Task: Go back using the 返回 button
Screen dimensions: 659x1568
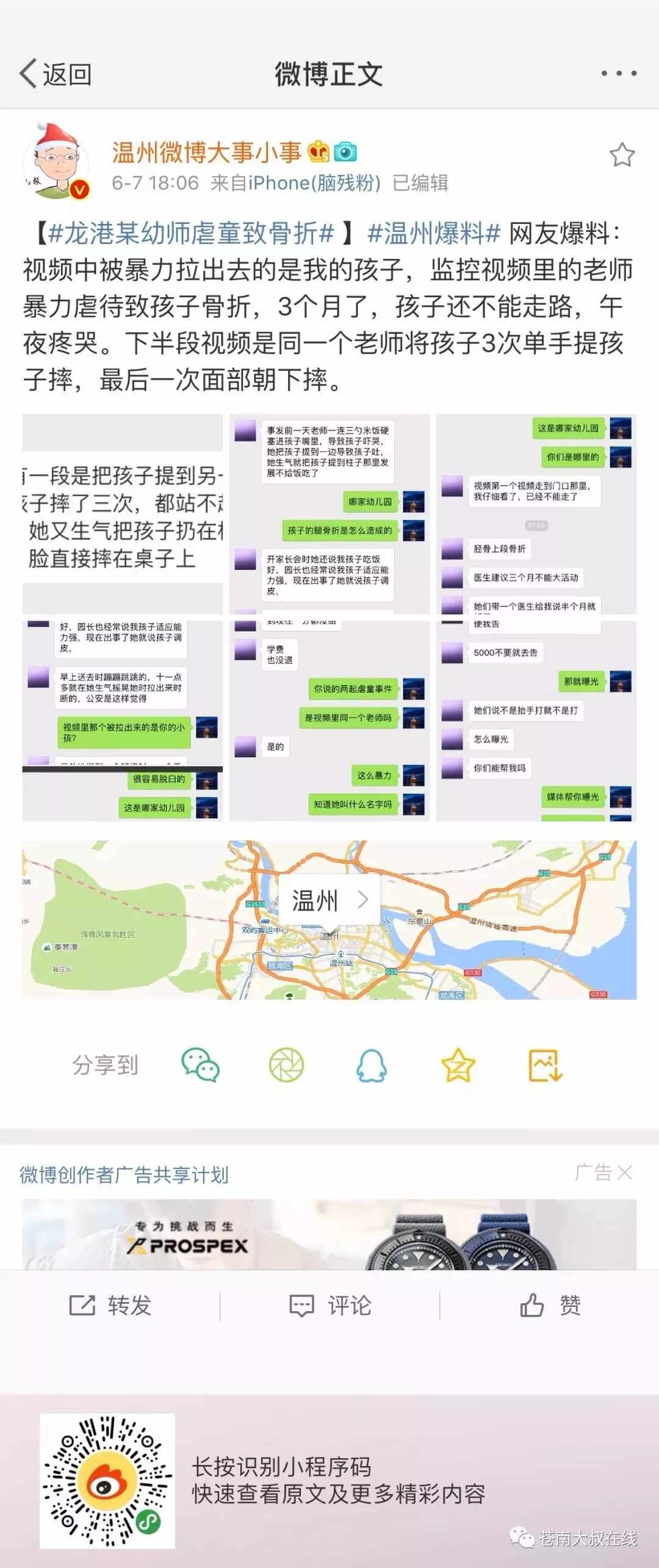Action: [x=56, y=74]
